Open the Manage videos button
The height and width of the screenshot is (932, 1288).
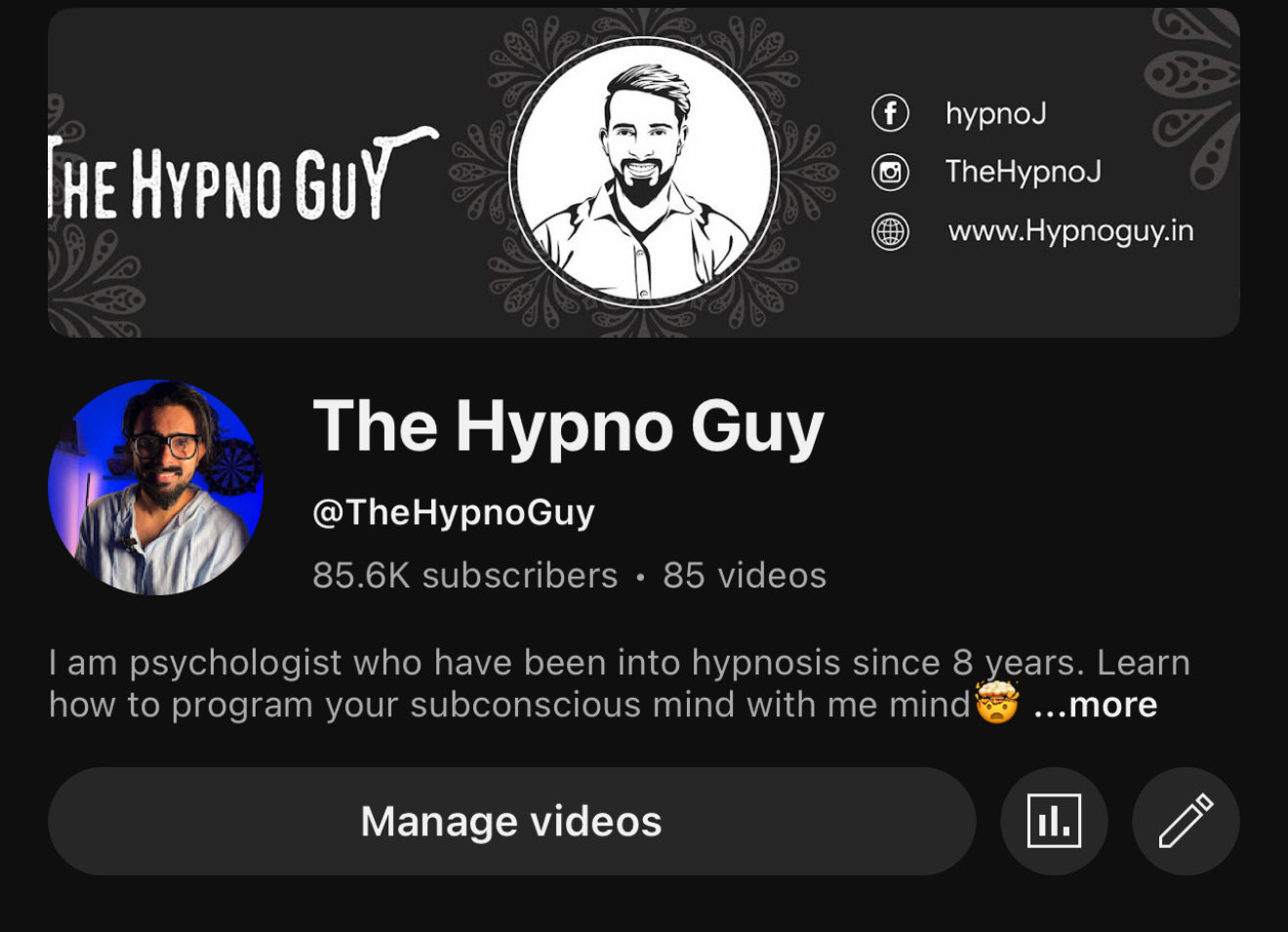pos(511,821)
